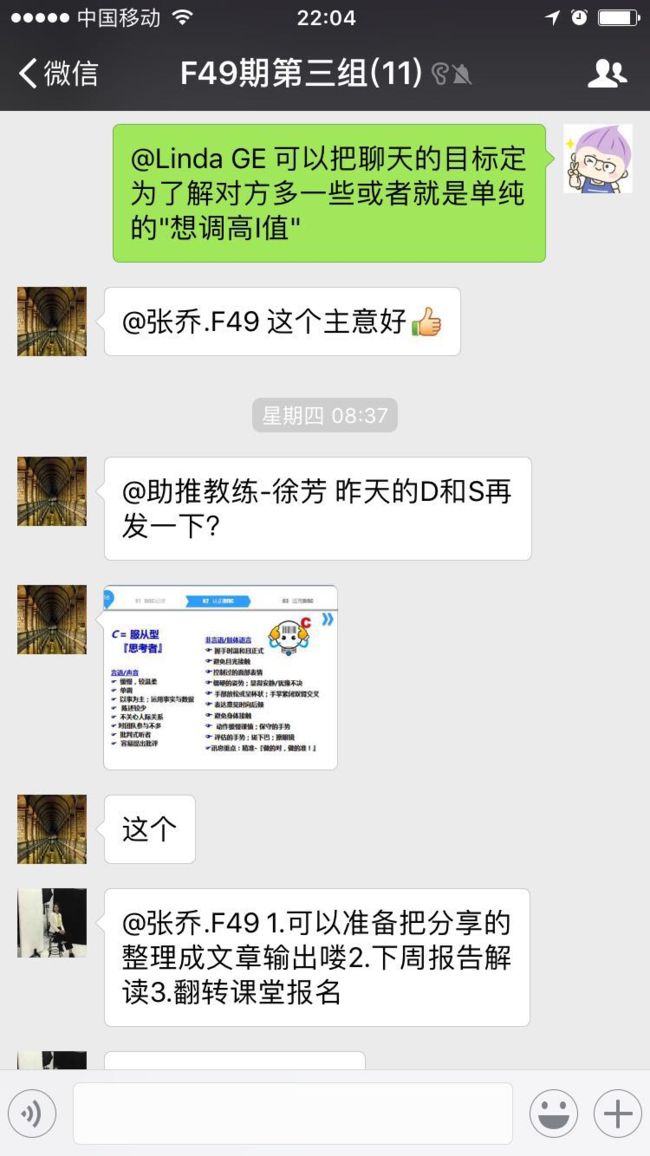Go back to the 微信 chat list
Viewport: 650px width, 1156px height.
click(58, 74)
